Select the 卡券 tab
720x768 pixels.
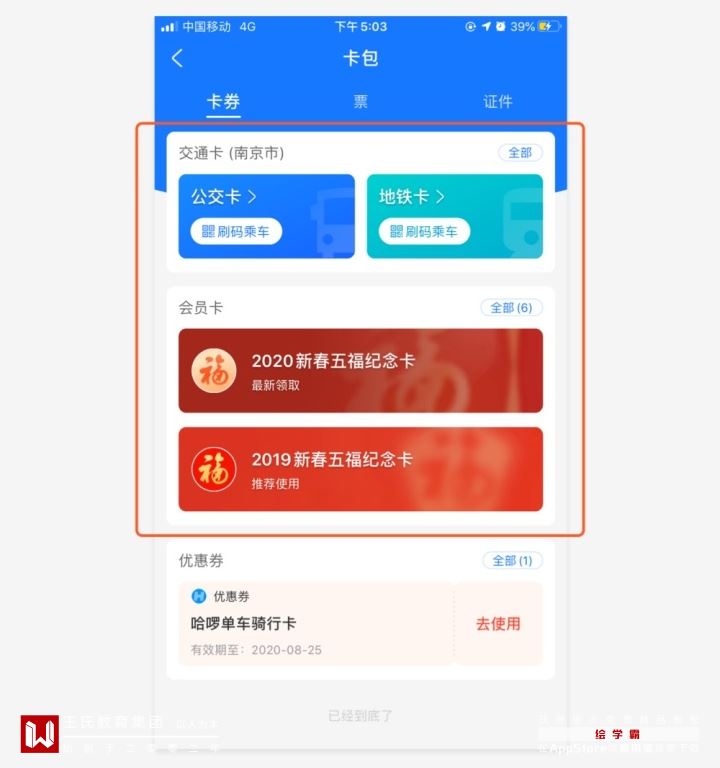click(x=223, y=101)
